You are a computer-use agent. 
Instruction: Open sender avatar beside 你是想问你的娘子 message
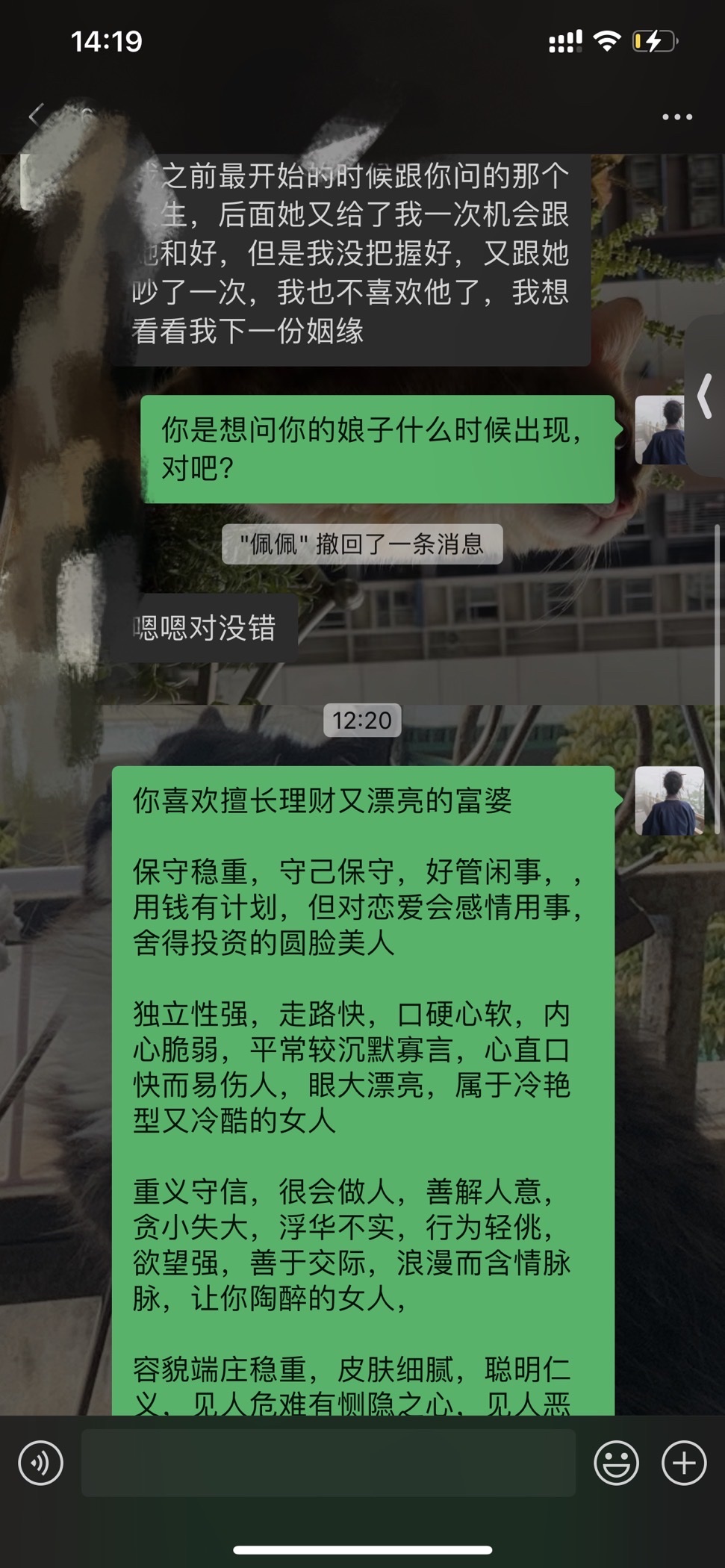[659, 430]
